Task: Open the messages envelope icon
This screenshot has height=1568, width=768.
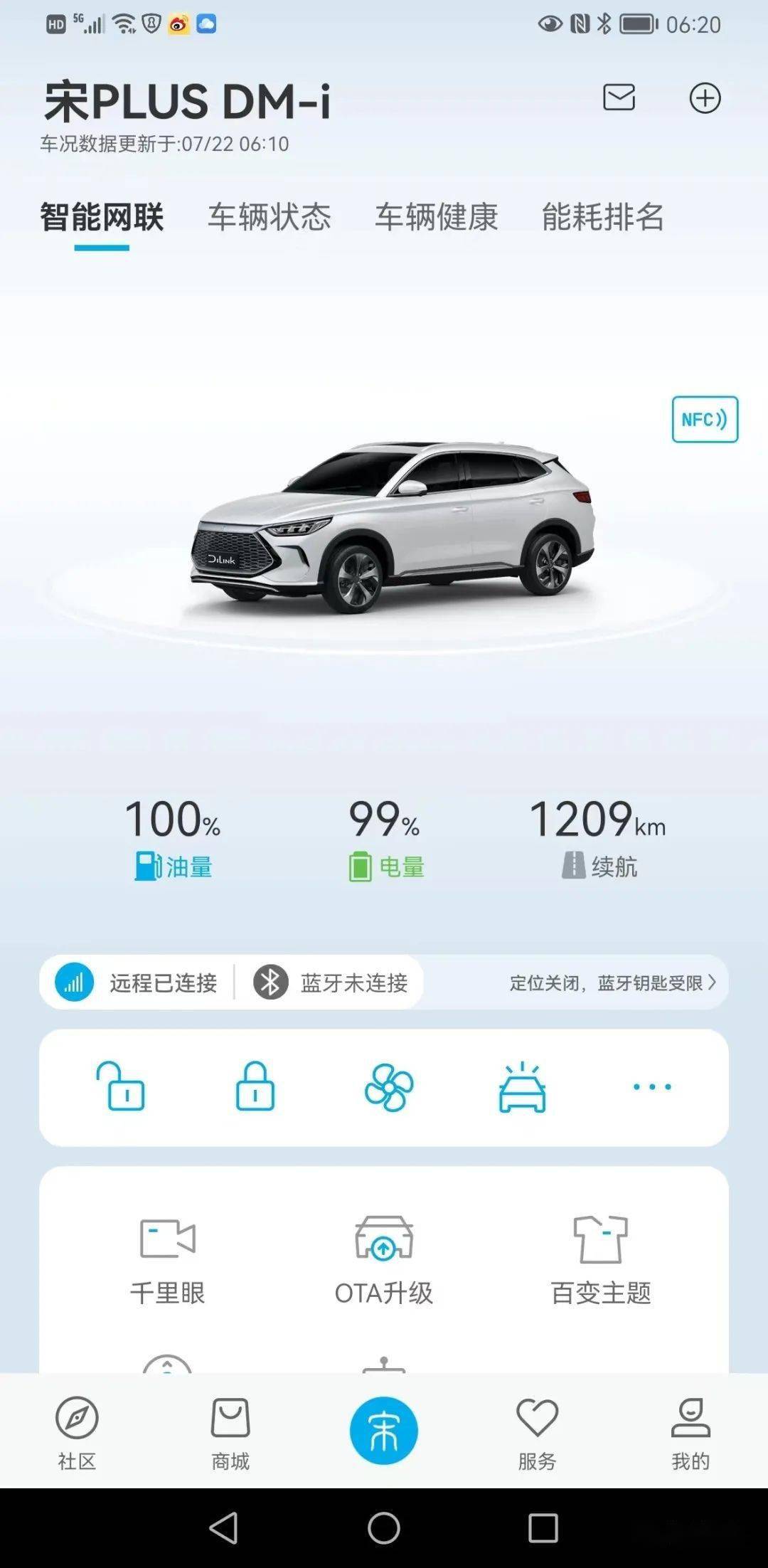Action: 619,97
